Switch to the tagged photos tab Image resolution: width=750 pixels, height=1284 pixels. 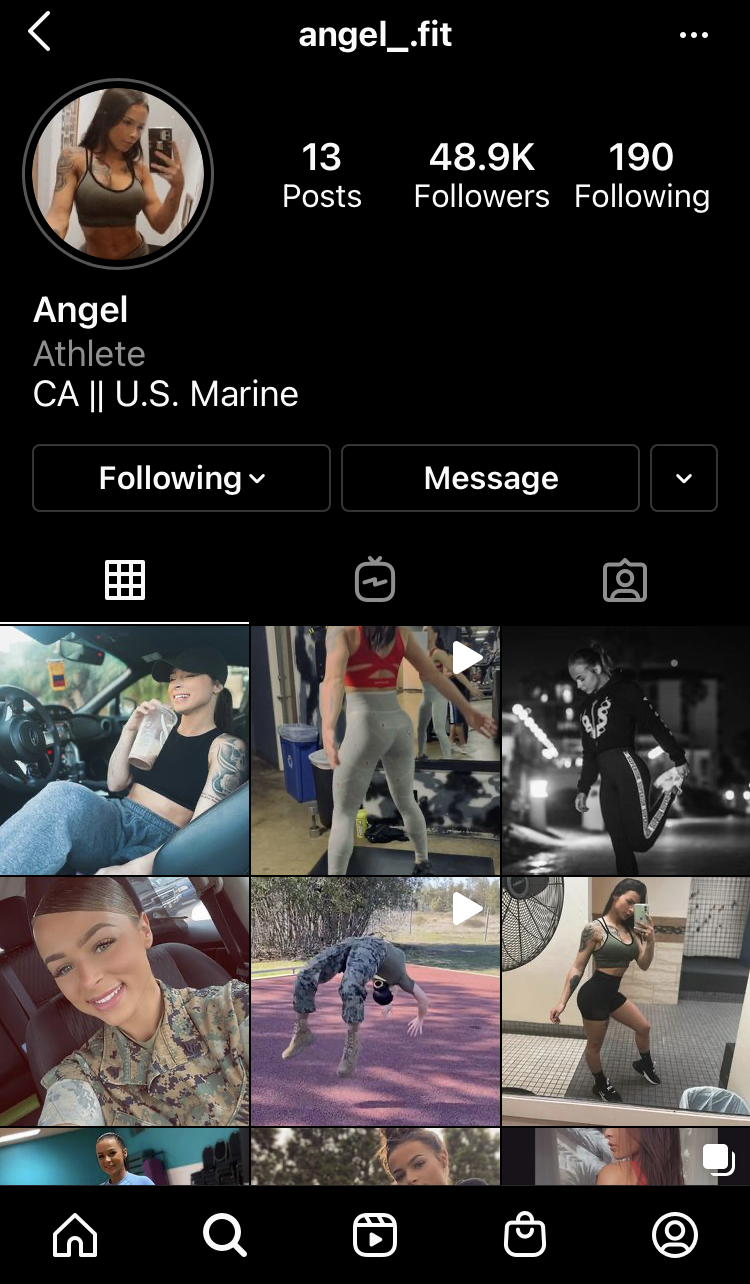tap(625, 580)
